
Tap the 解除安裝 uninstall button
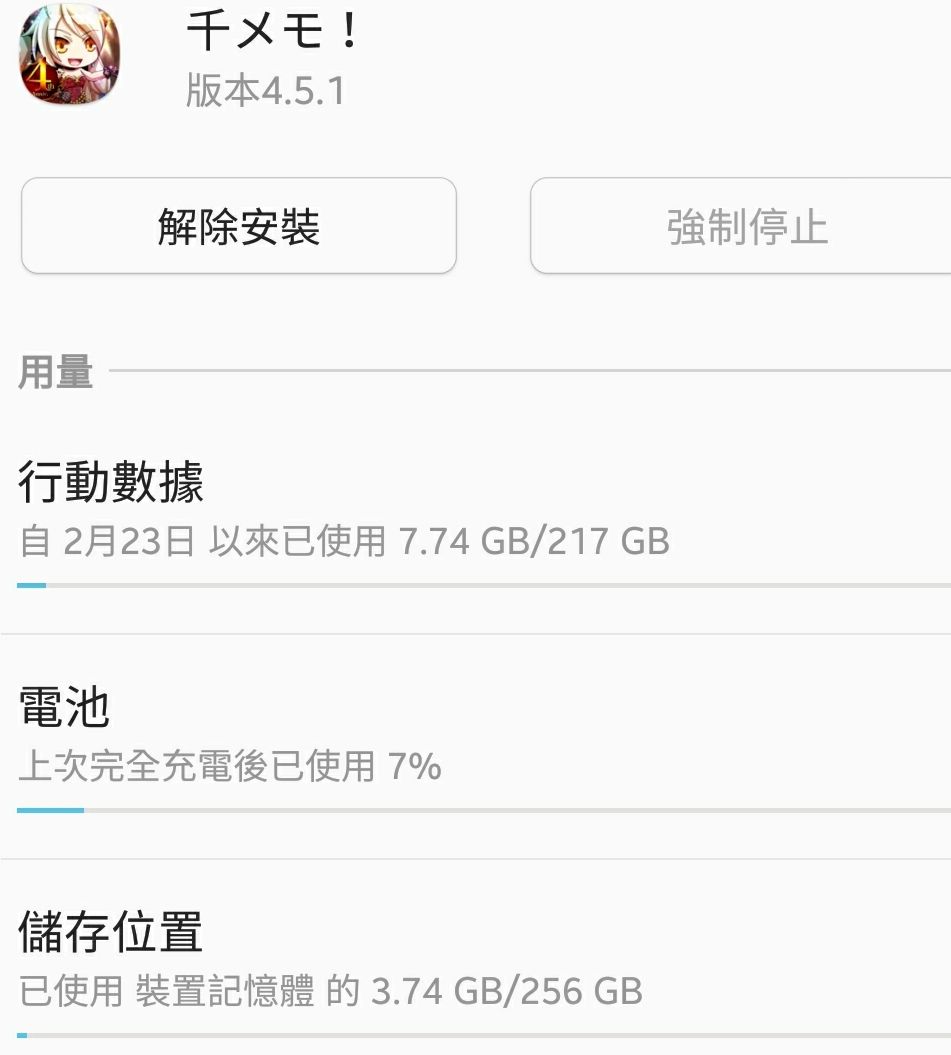(x=239, y=225)
